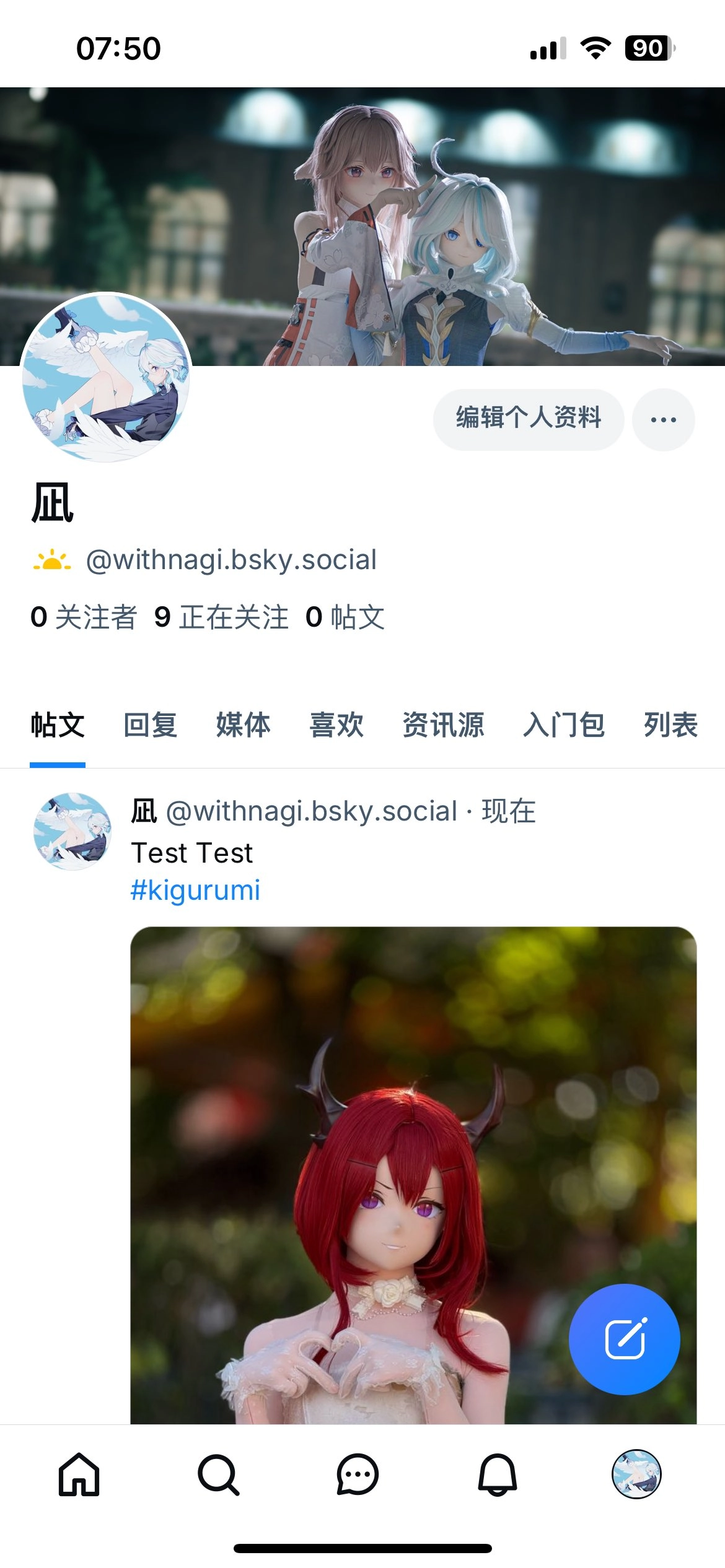
Task: Go to the home feed
Action: tap(79, 1474)
